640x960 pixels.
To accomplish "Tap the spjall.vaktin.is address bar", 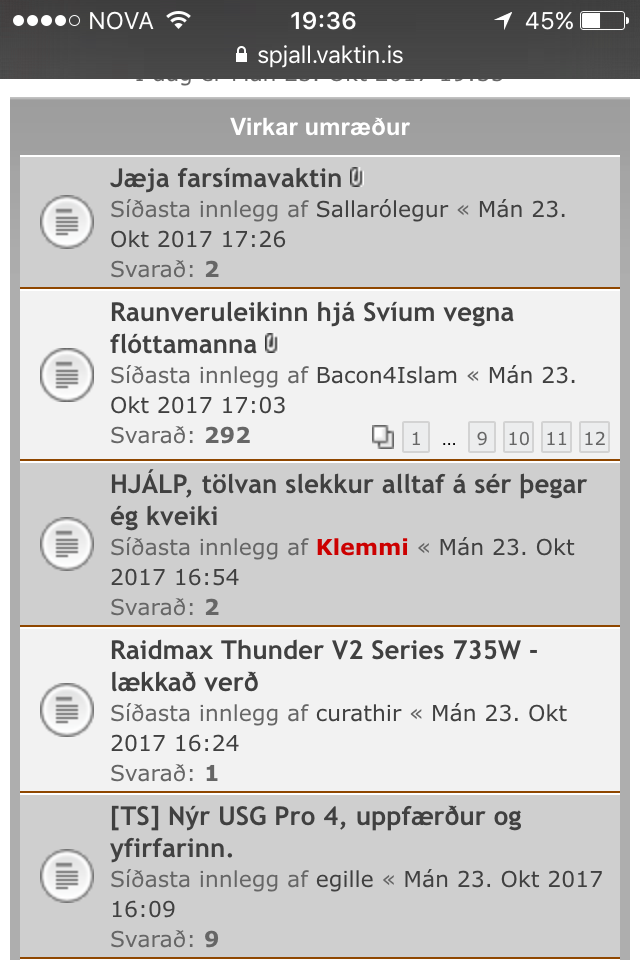I will click(x=320, y=54).
